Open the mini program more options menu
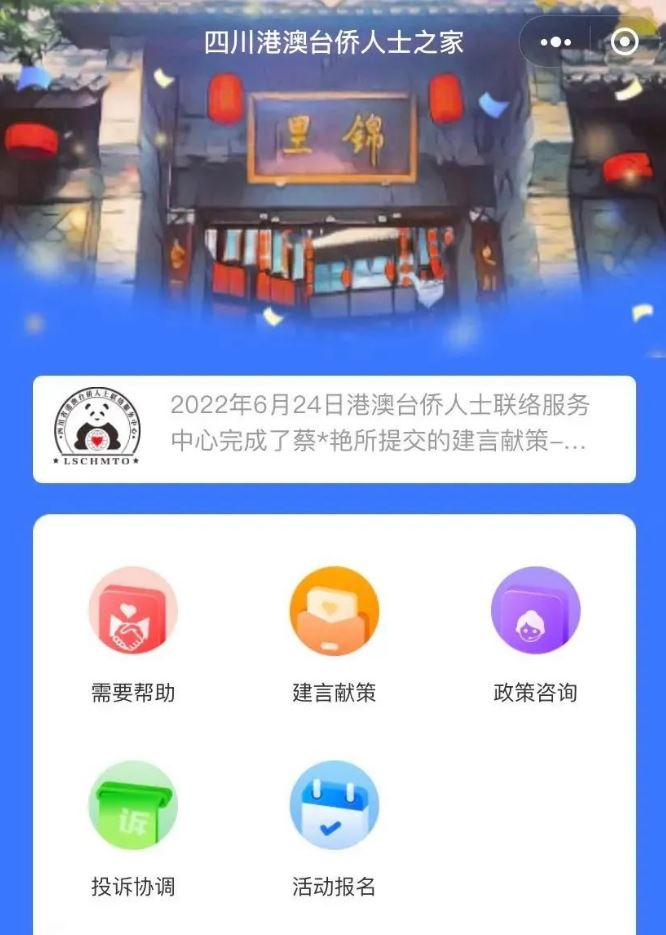This screenshot has height=935, width=666. pyautogui.click(x=556, y=43)
